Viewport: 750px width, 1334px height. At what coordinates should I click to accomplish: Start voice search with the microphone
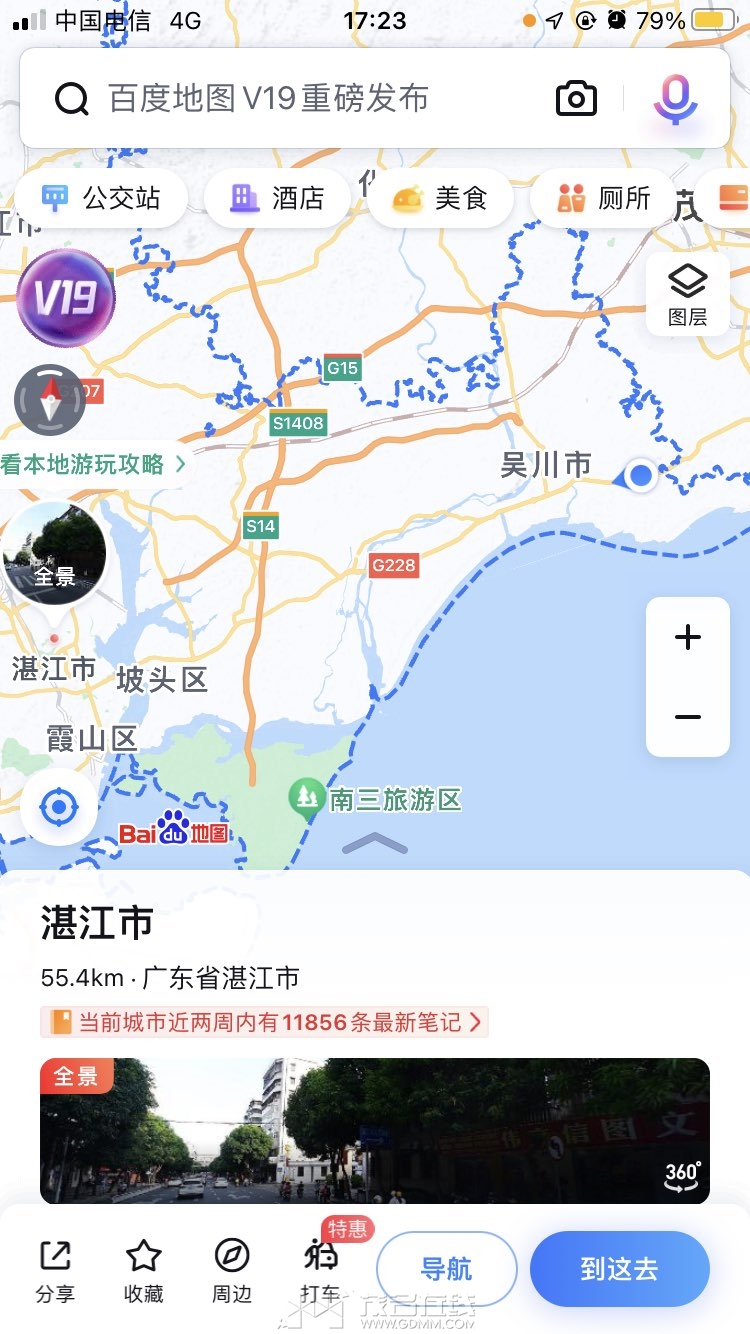tap(676, 99)
